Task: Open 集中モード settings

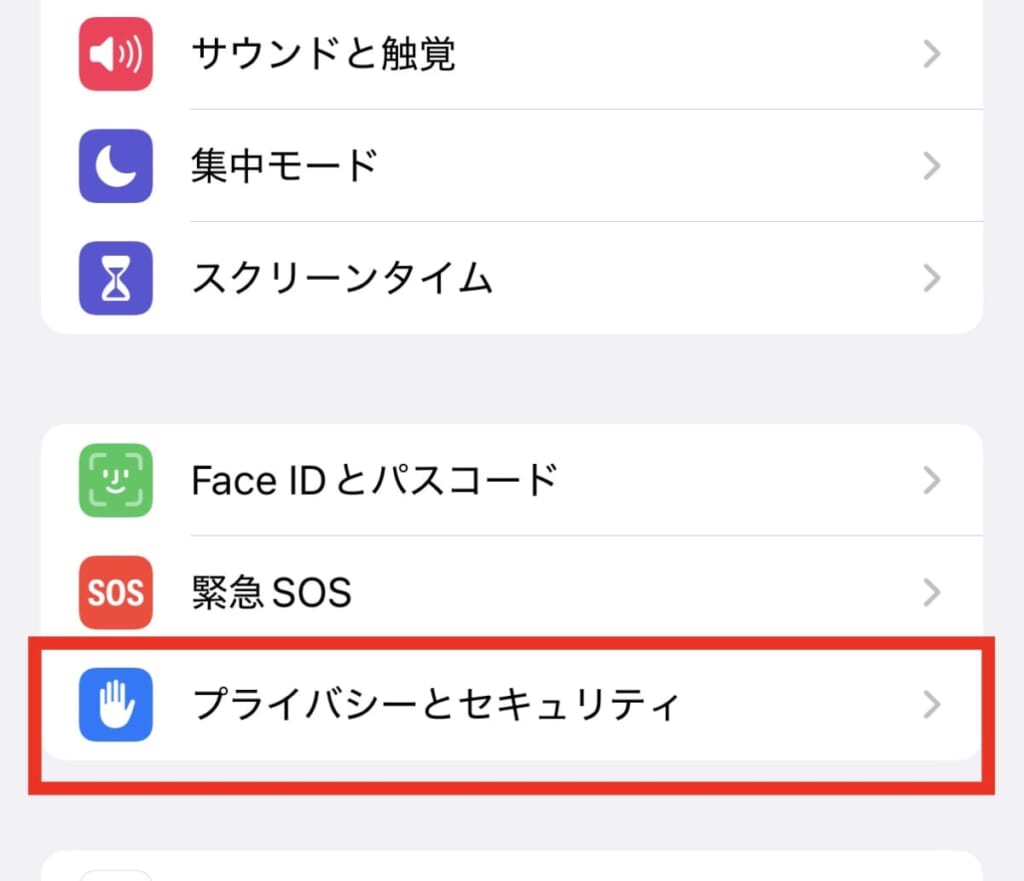Action: (510, 165)
